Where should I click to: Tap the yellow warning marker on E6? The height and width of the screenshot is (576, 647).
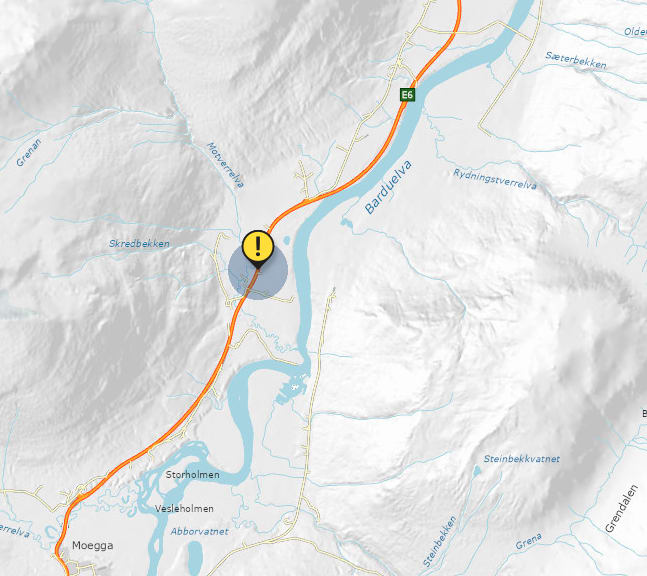point(258,246)
